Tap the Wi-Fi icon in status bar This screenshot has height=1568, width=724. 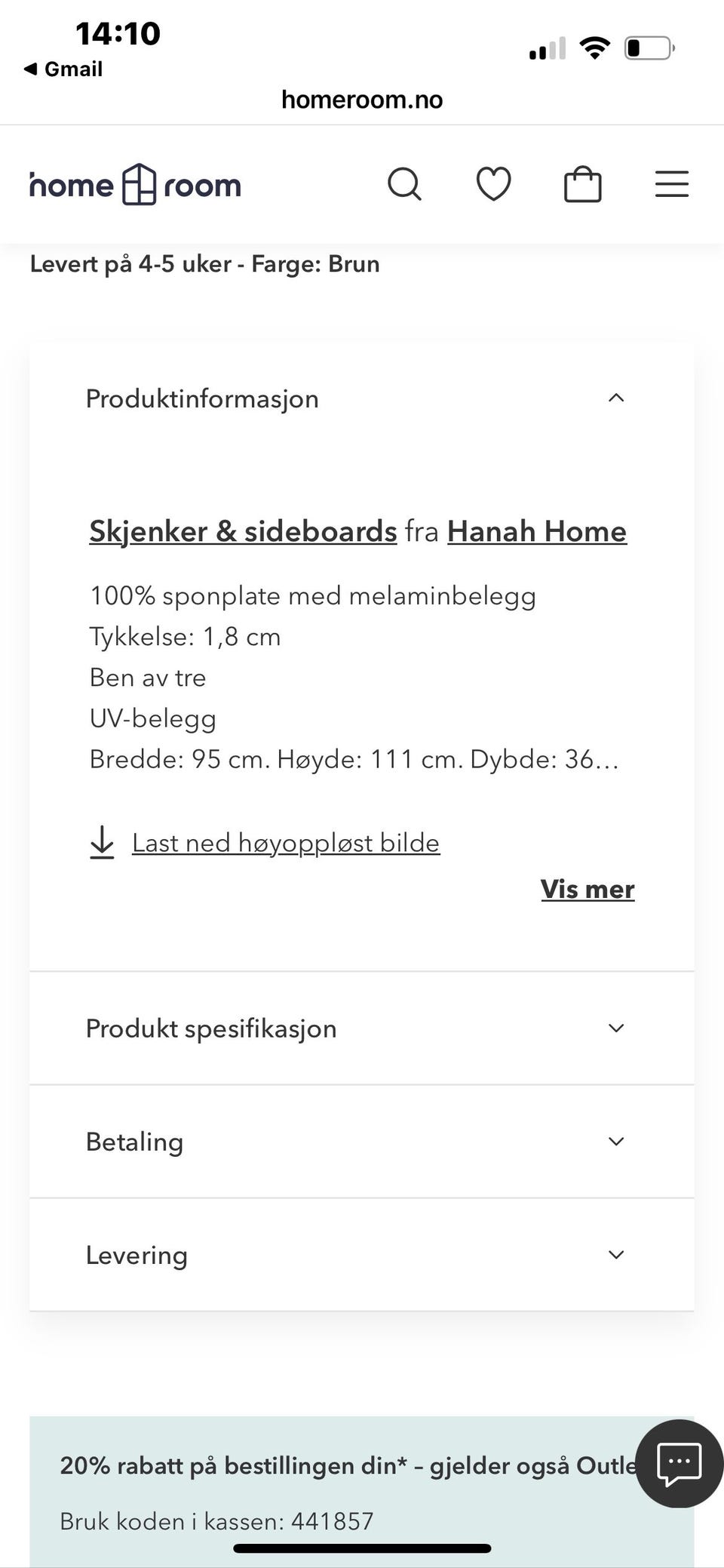595,48
